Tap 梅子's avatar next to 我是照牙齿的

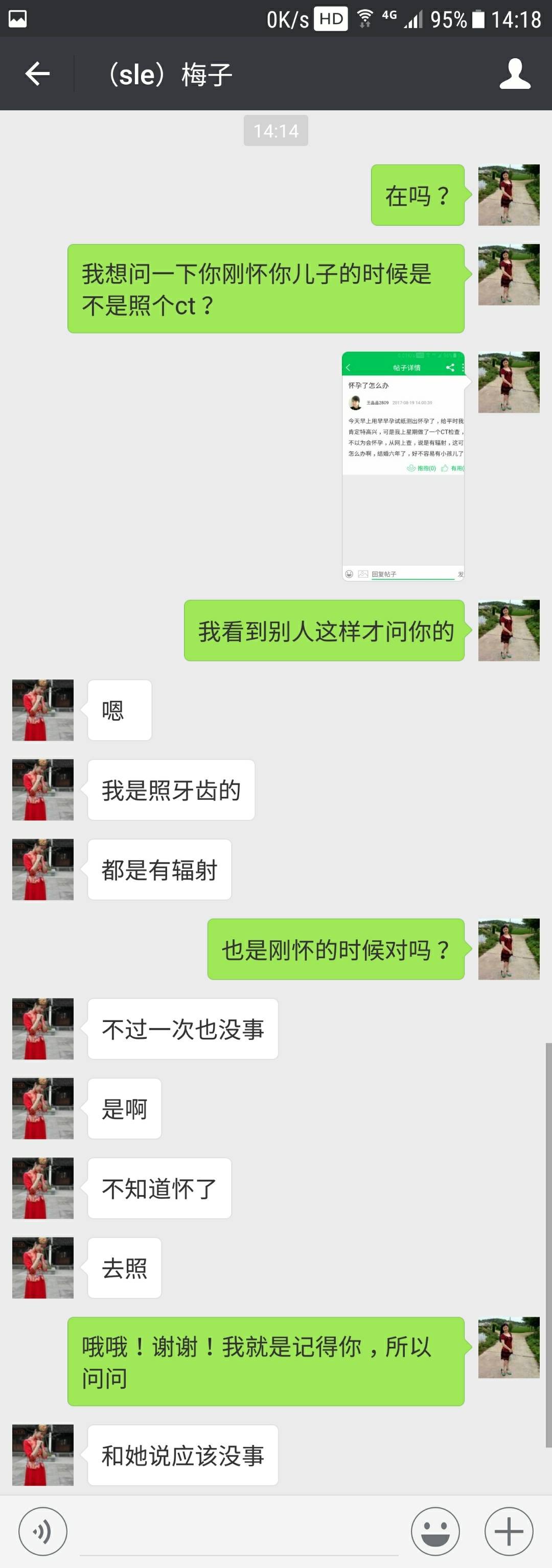click(x=42, y=790)
